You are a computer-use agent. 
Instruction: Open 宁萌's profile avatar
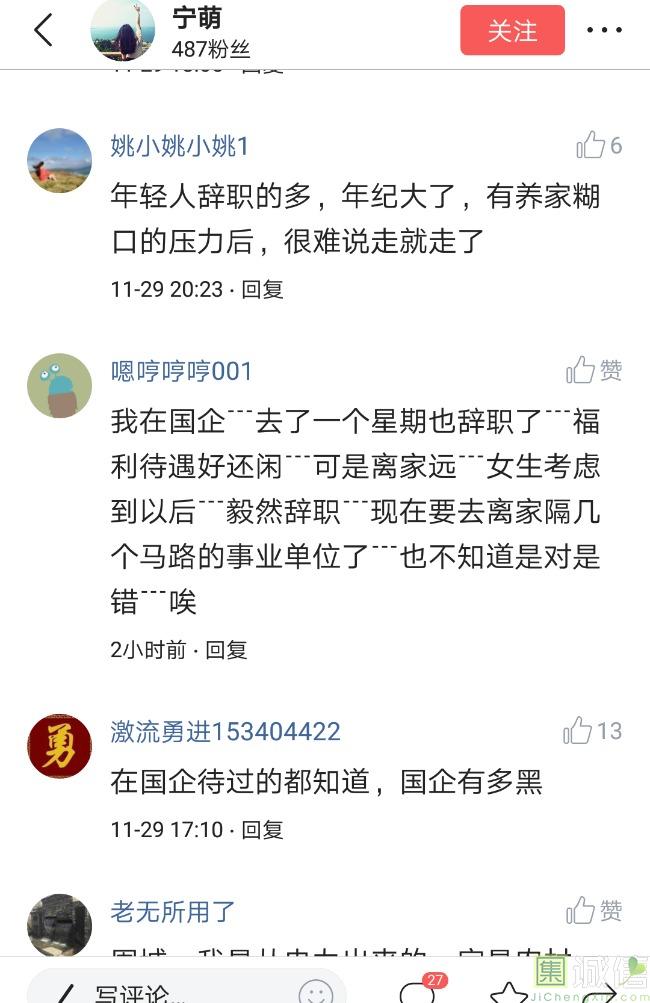pos(123,30)
